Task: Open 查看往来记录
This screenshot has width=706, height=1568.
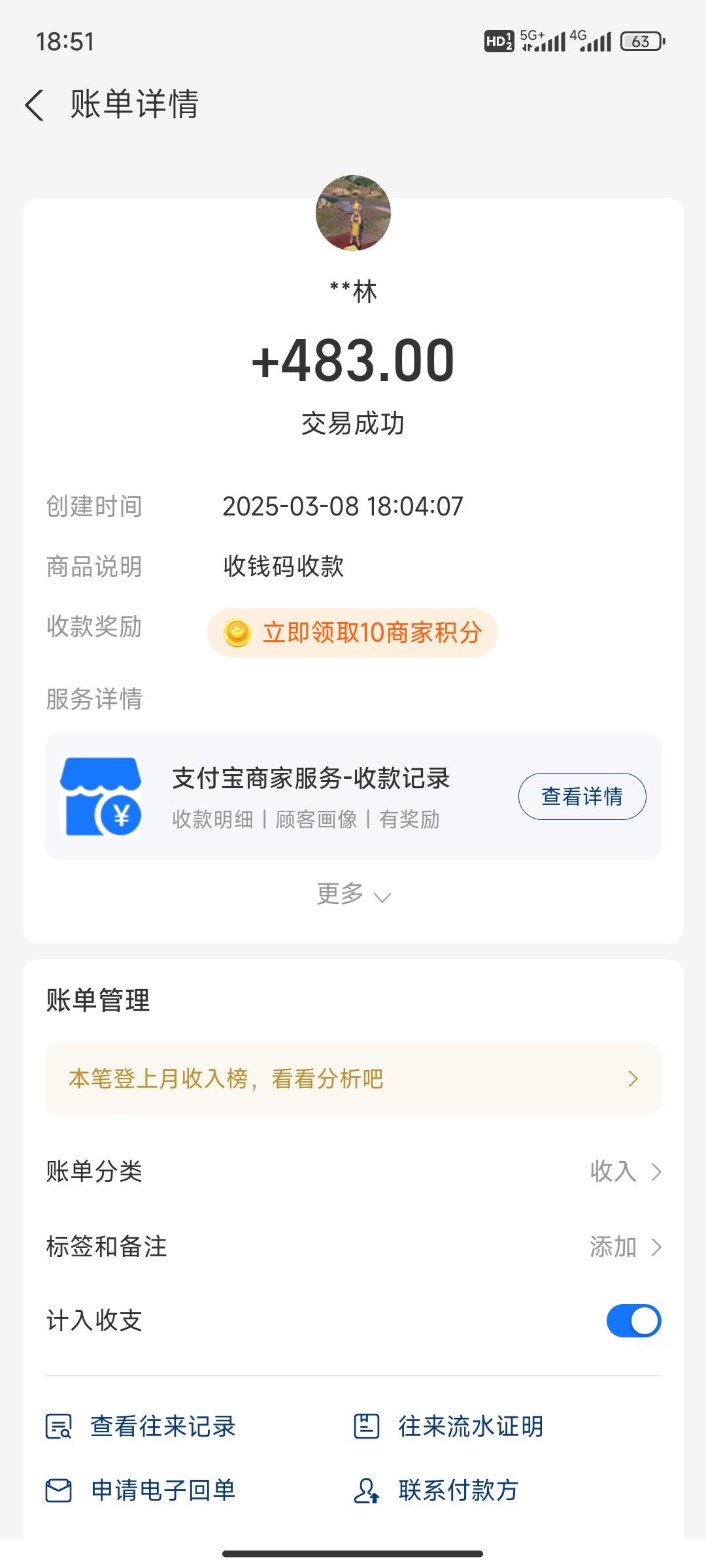Action: (141, 1426)
